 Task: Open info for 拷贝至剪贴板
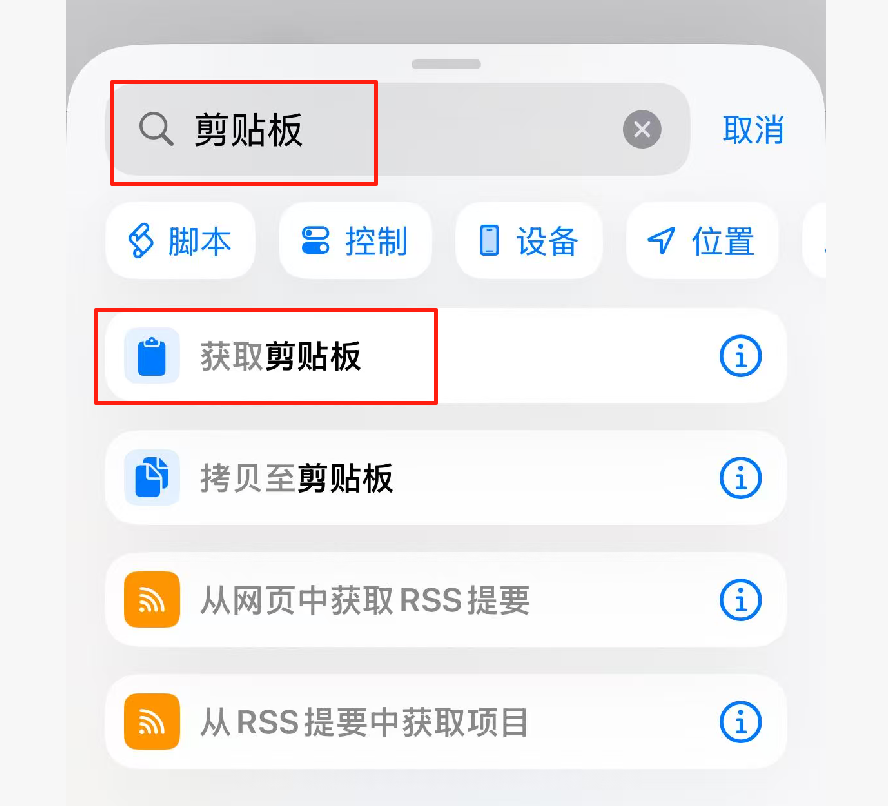740,478
